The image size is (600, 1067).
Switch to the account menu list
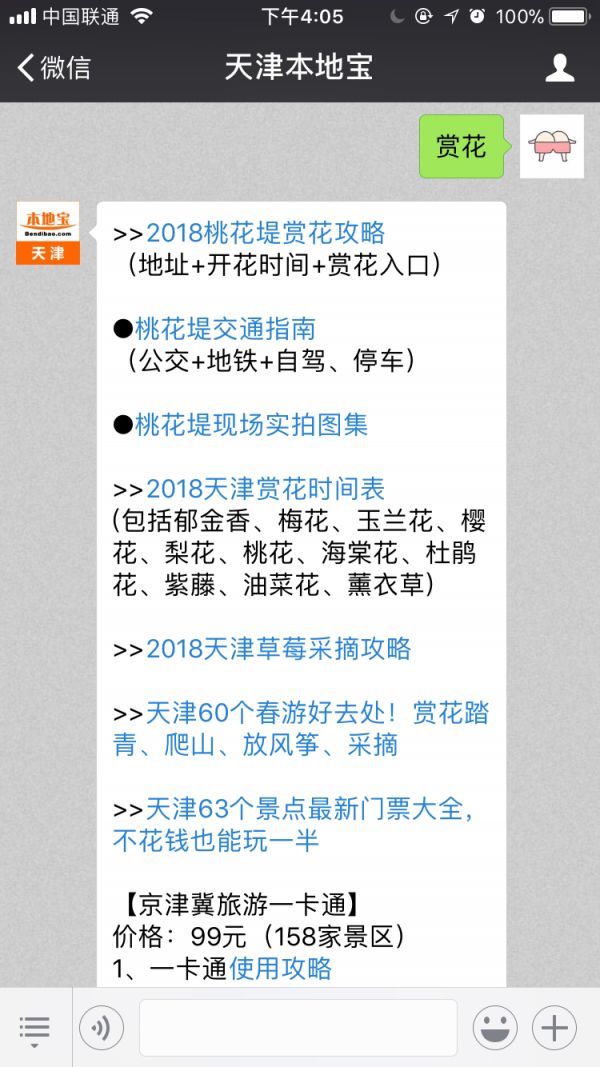pos(35,1028)
